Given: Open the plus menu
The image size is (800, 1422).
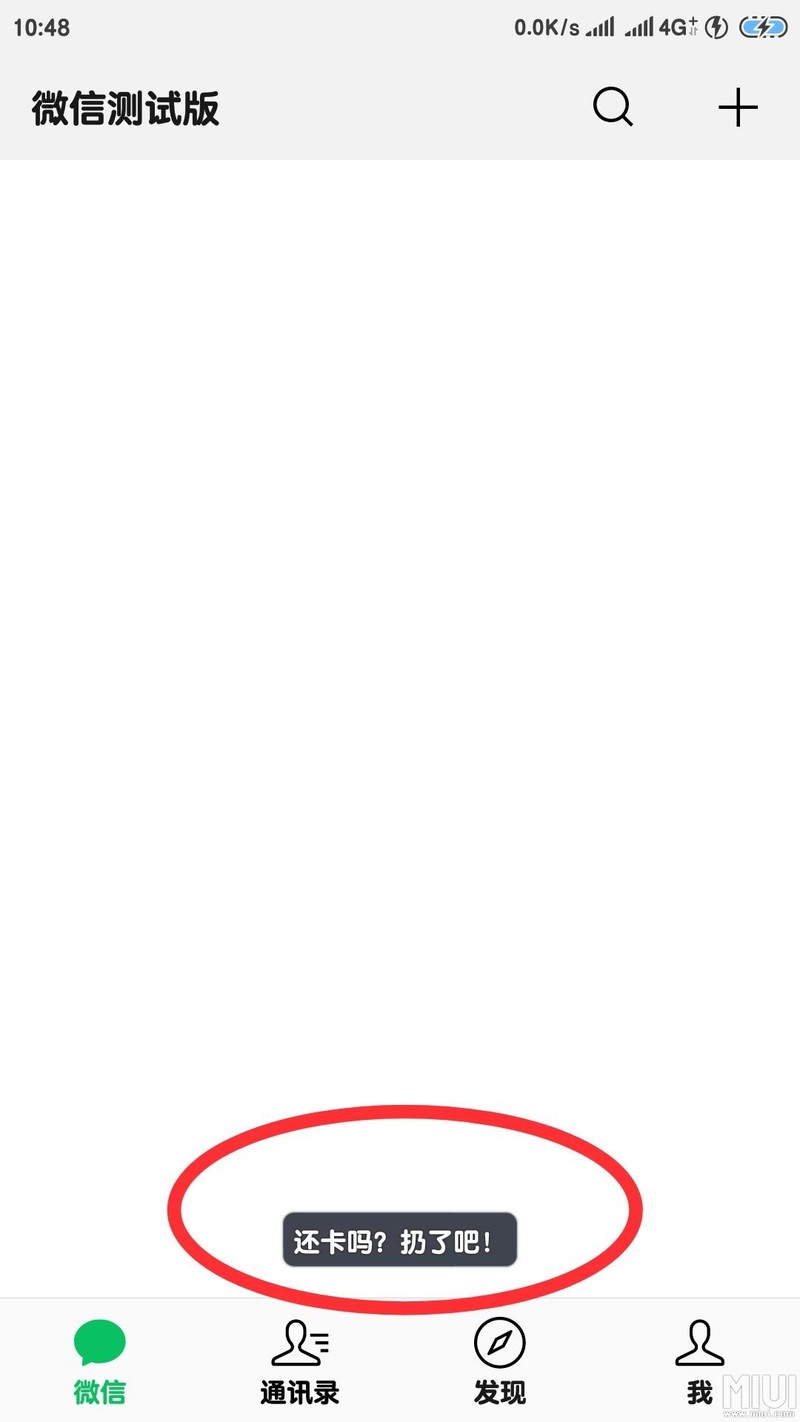Looking at the screenshot, I should 738,107.
